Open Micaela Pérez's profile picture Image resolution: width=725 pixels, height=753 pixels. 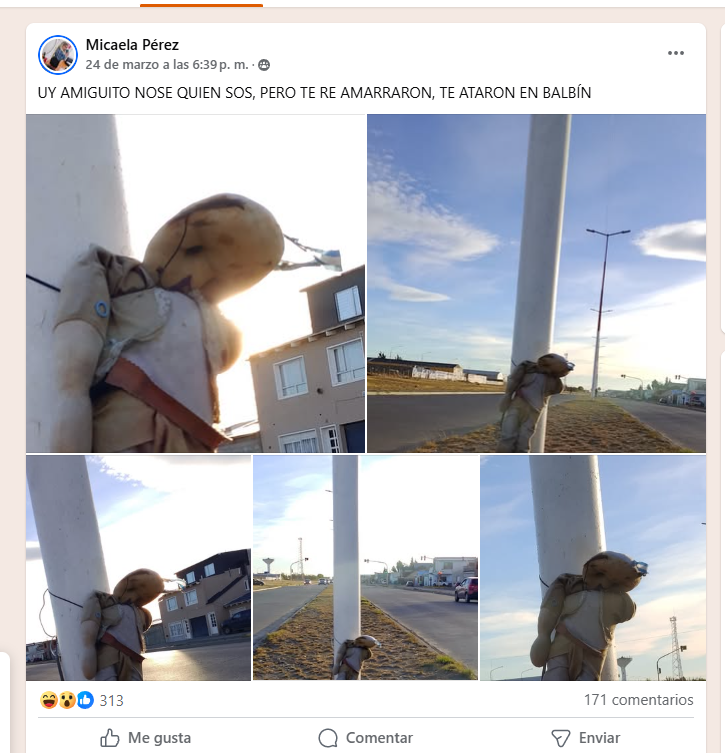click(x=58, y=54)
